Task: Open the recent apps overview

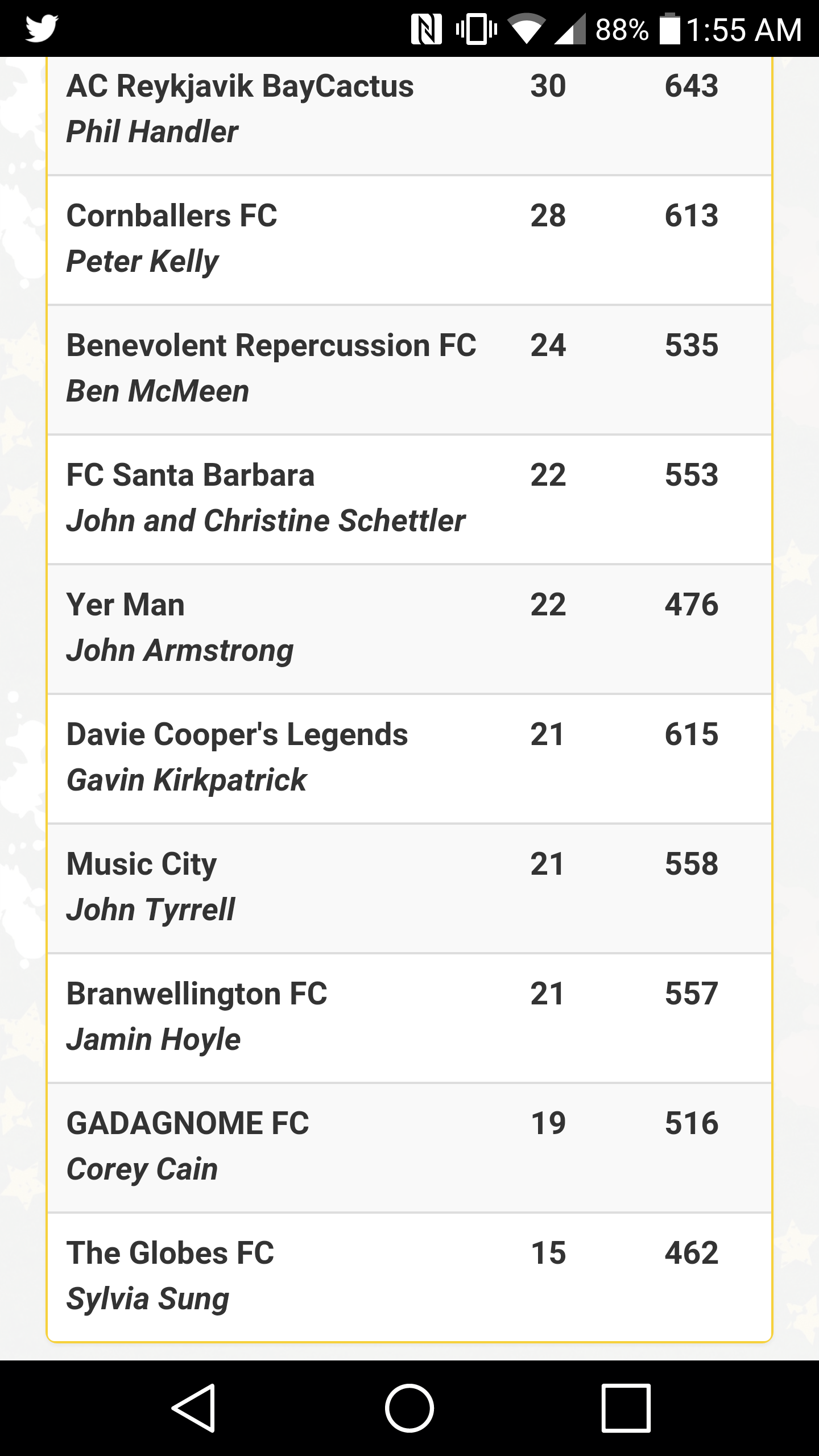Action: [626, 1408]
